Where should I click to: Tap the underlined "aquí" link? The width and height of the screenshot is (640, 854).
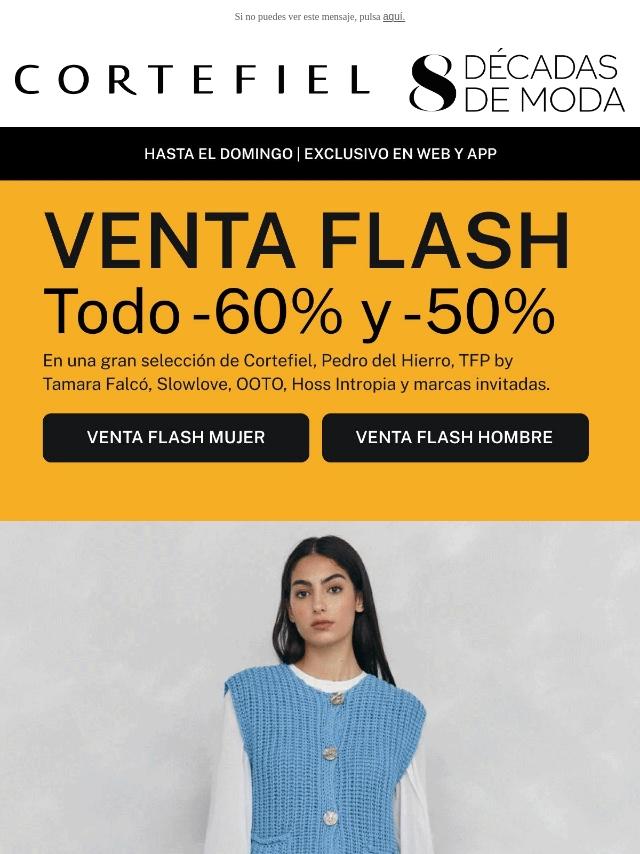393,17
